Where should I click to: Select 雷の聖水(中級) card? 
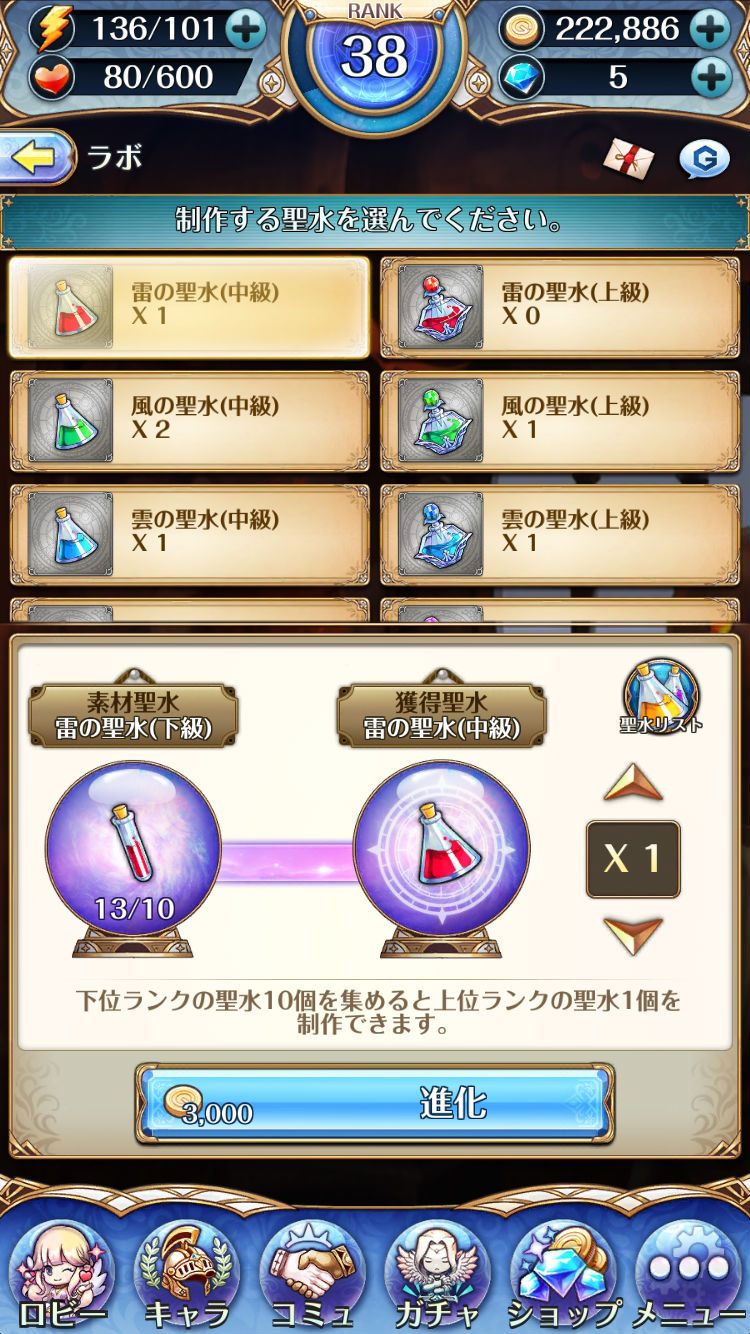point(190,307)
